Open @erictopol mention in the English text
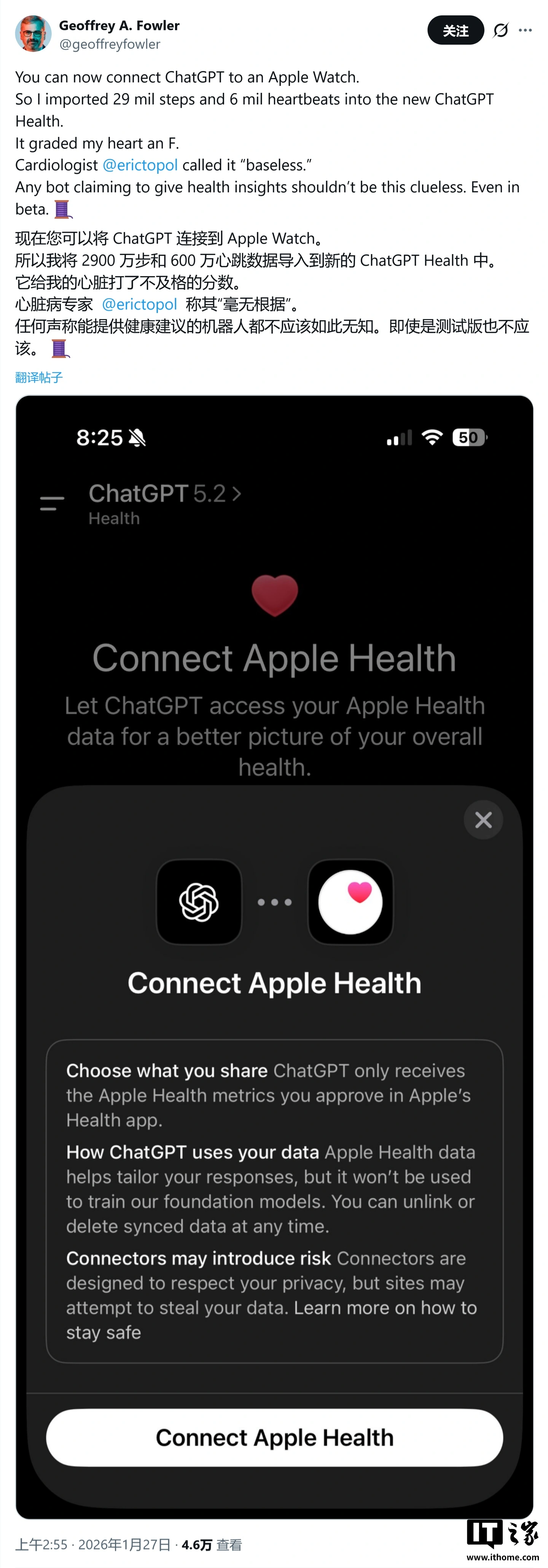 point(140,165)
